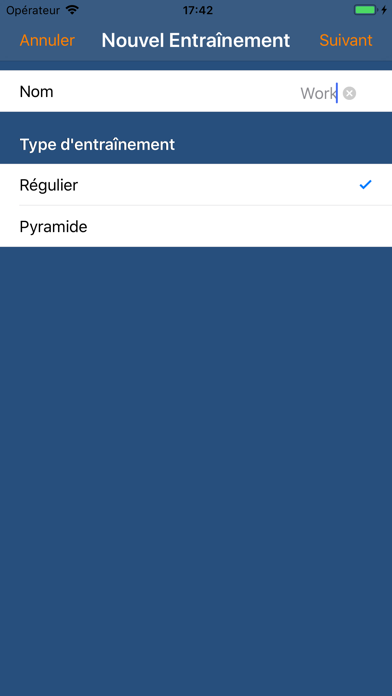Clear the name field text
Viewport: 392px width, 696px height.
[x=349, y=94]
